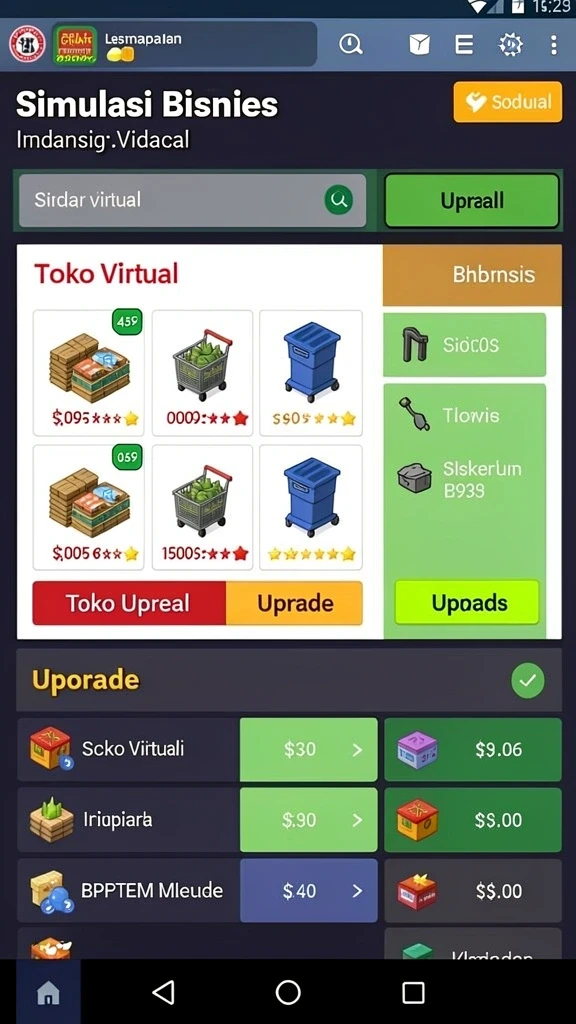This screenshot has width=576, height=1024.
Task: Buy Scko Virtuali upgrade for $30
Action: pyautogui.click(x=308, y=749)
